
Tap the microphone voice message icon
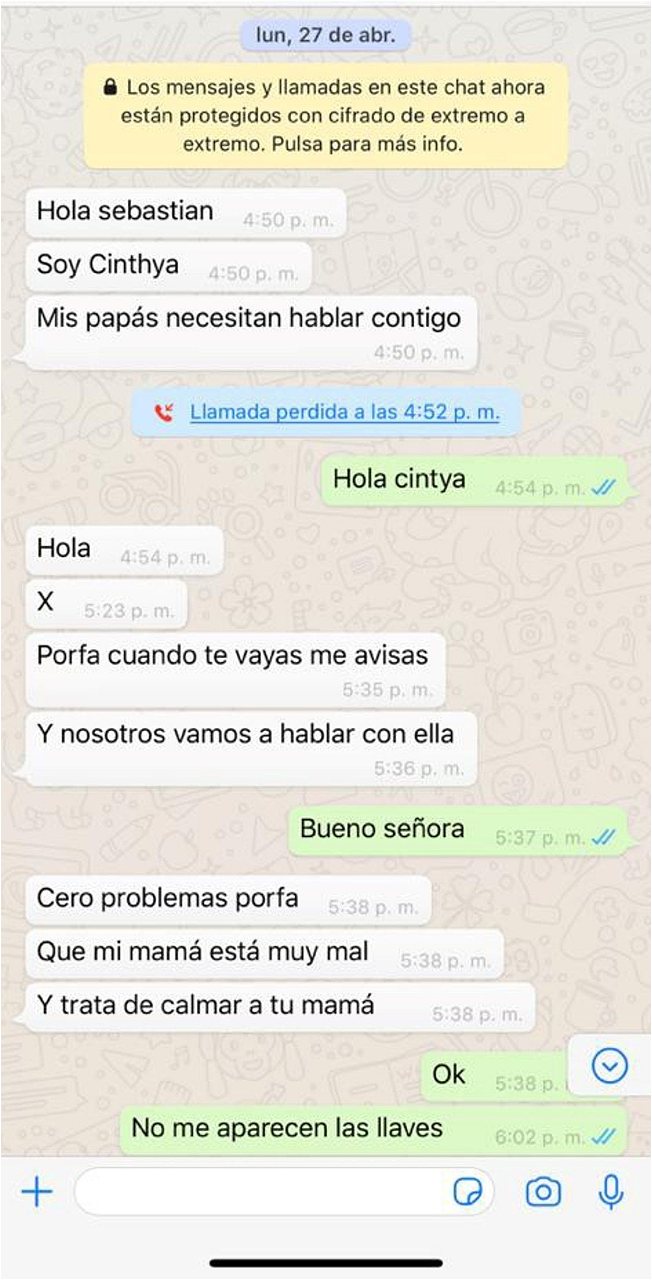(611, 1191)
